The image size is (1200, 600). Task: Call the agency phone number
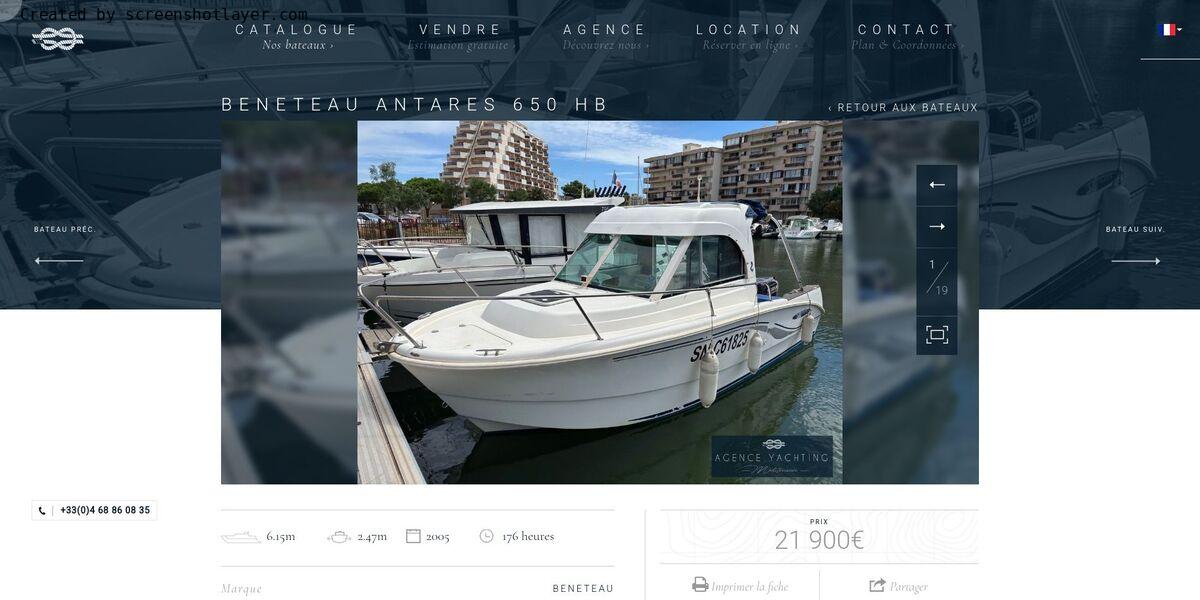click(95, 510)
